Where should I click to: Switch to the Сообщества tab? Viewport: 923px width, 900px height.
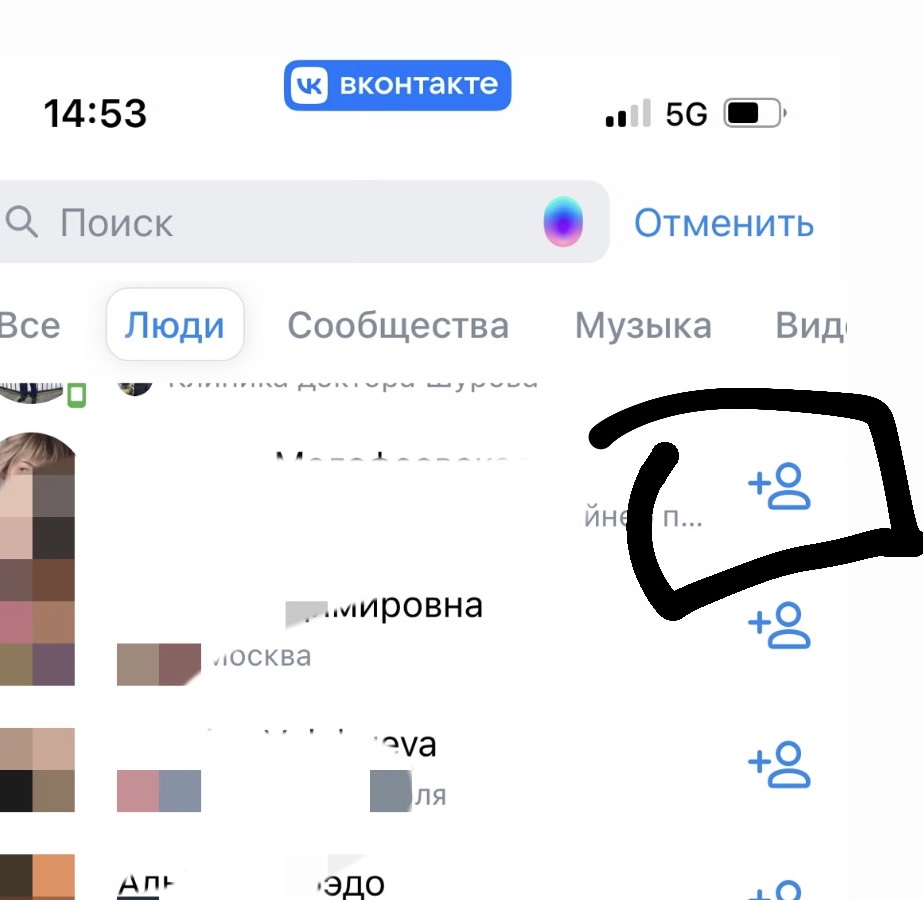point(398,325)
